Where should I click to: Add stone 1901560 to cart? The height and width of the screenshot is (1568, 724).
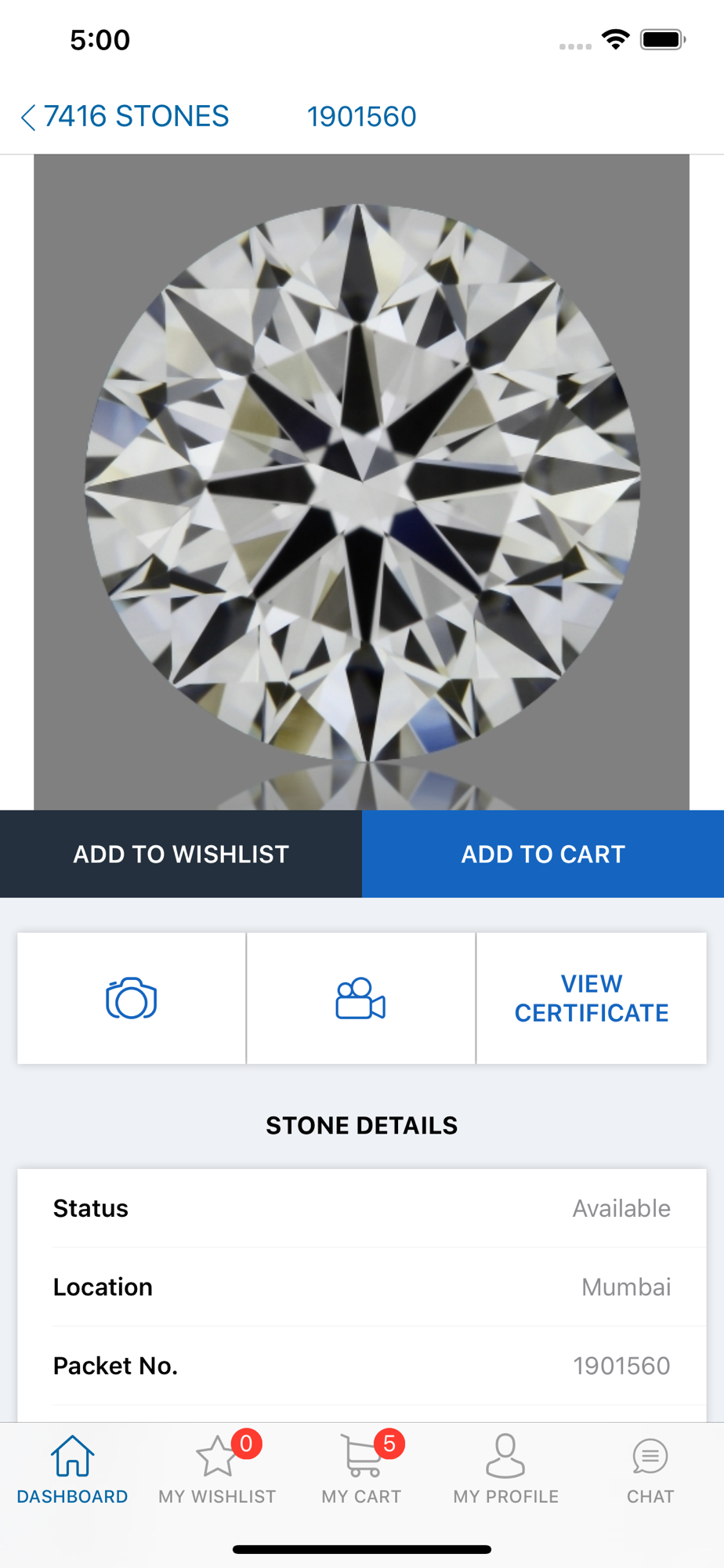[x=543, y=854]
